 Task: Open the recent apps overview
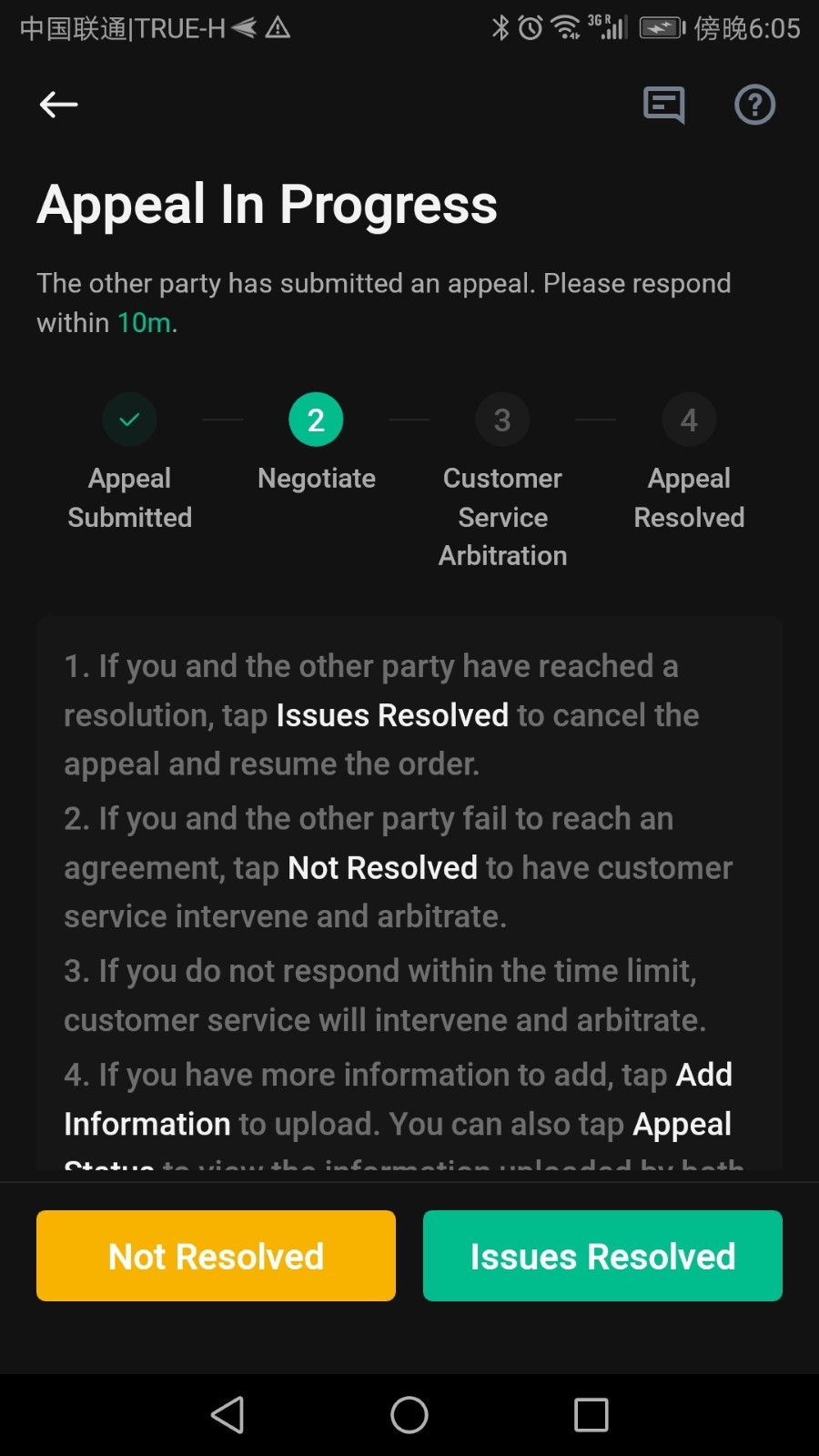tap(591, 1415)
